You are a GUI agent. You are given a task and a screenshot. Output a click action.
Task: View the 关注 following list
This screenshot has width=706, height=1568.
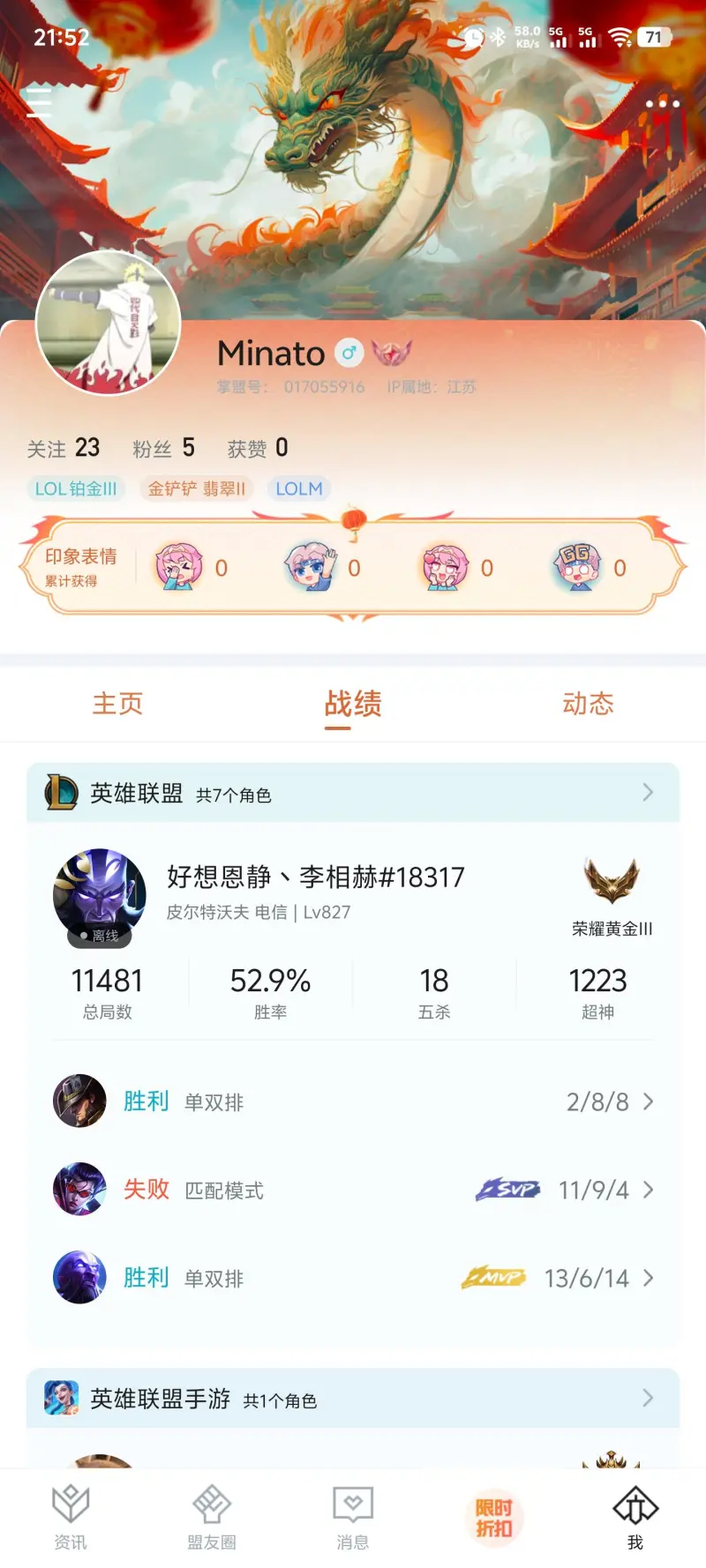(x=64, y=448)
